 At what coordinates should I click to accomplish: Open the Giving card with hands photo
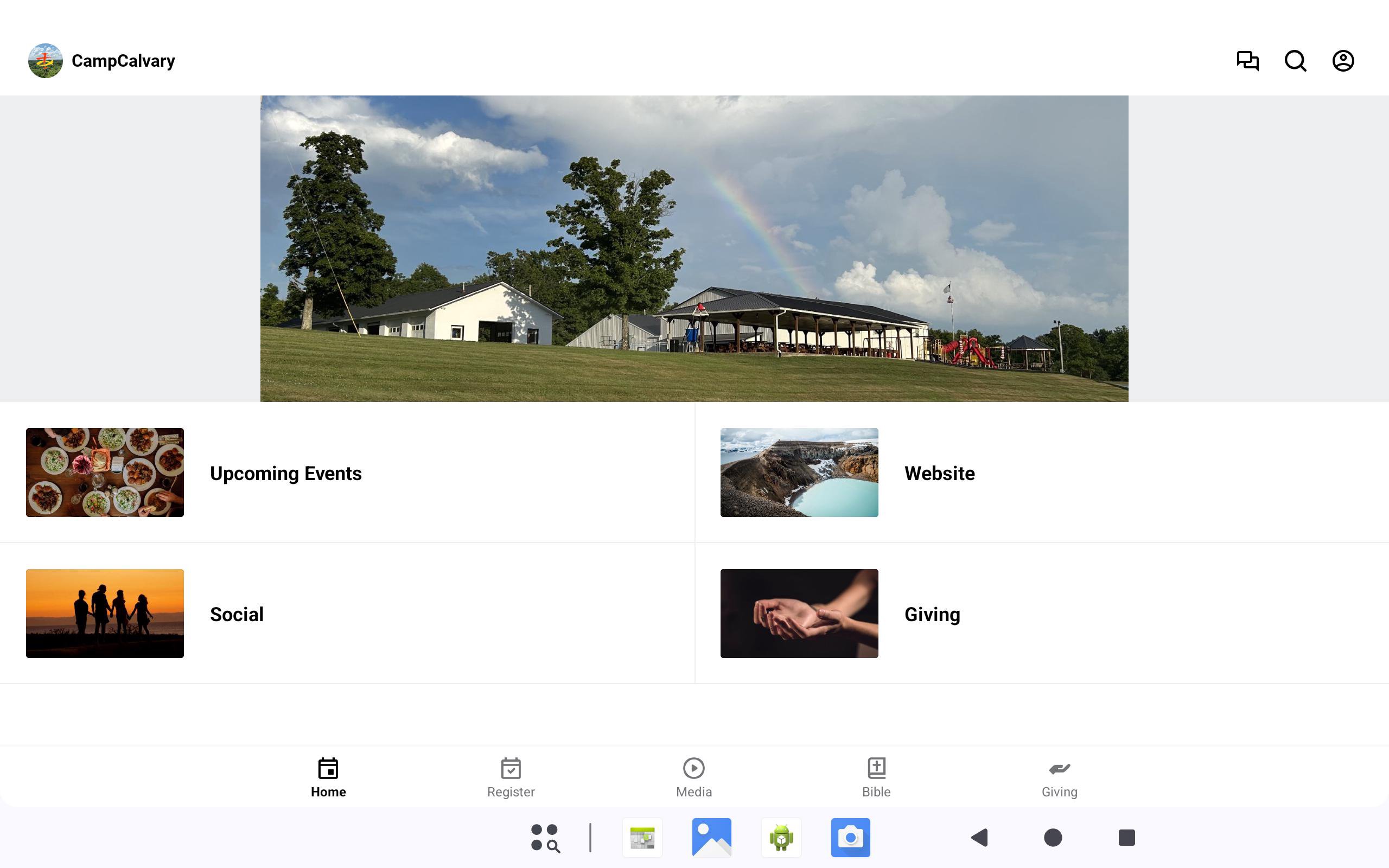1041,613
